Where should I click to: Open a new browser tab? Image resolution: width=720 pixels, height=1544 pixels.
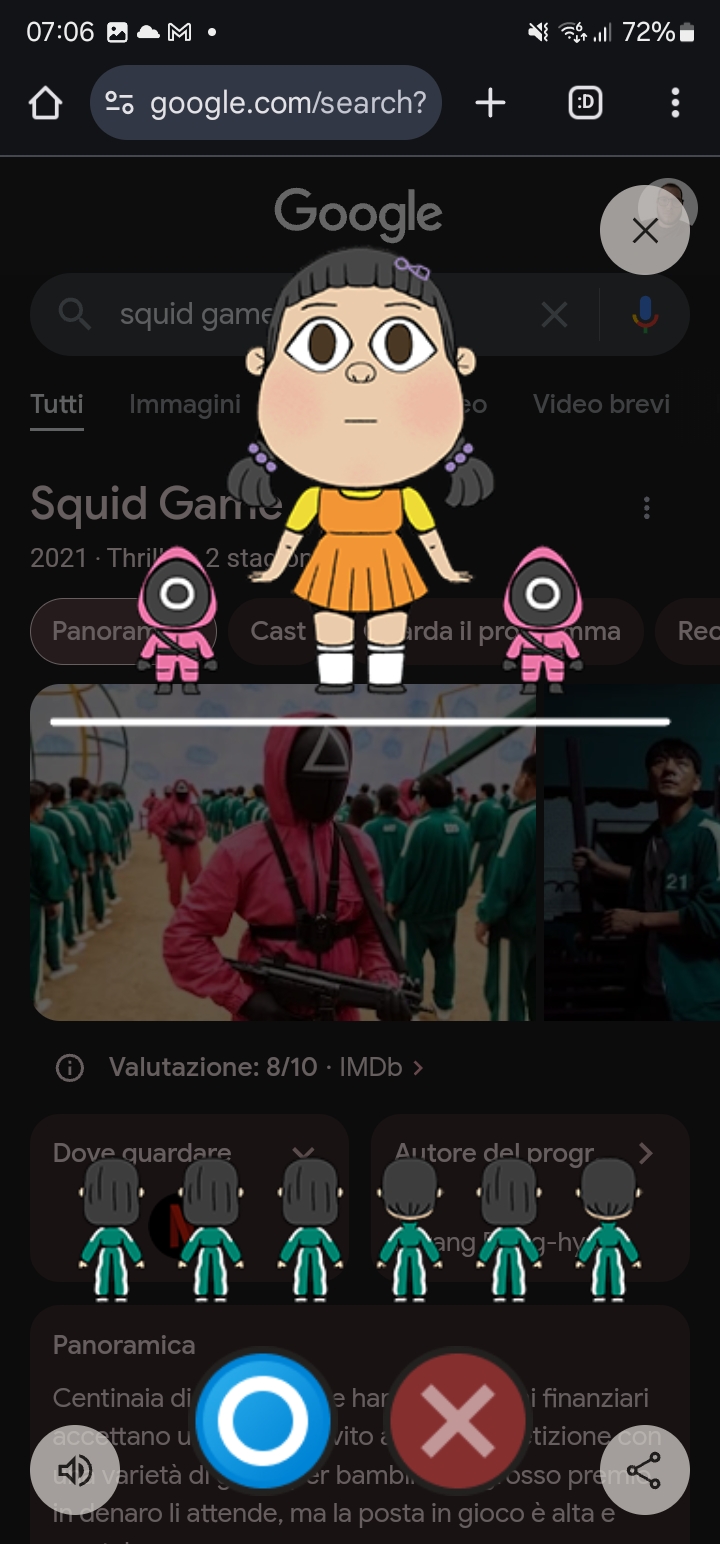490,103
